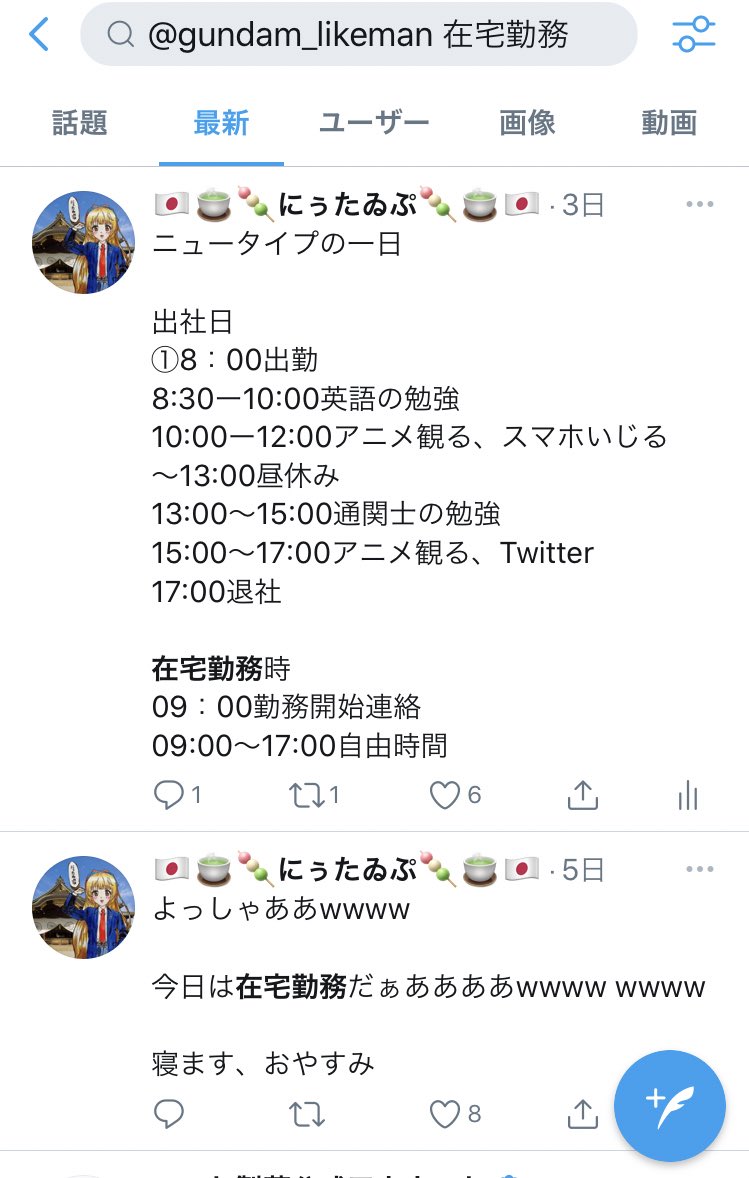Switch to the 動画 tab

point(669,124)
